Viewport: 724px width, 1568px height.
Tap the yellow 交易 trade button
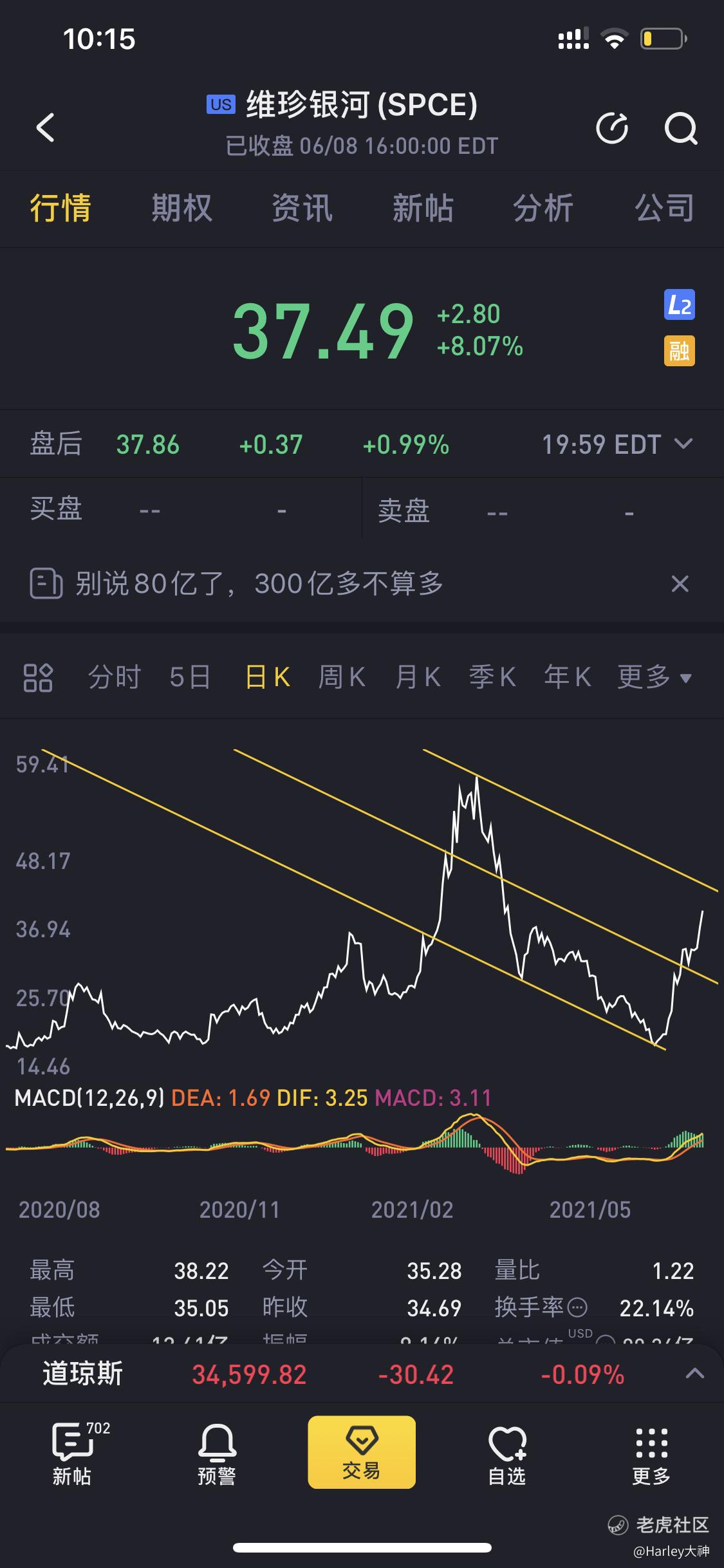(362, 1452)
